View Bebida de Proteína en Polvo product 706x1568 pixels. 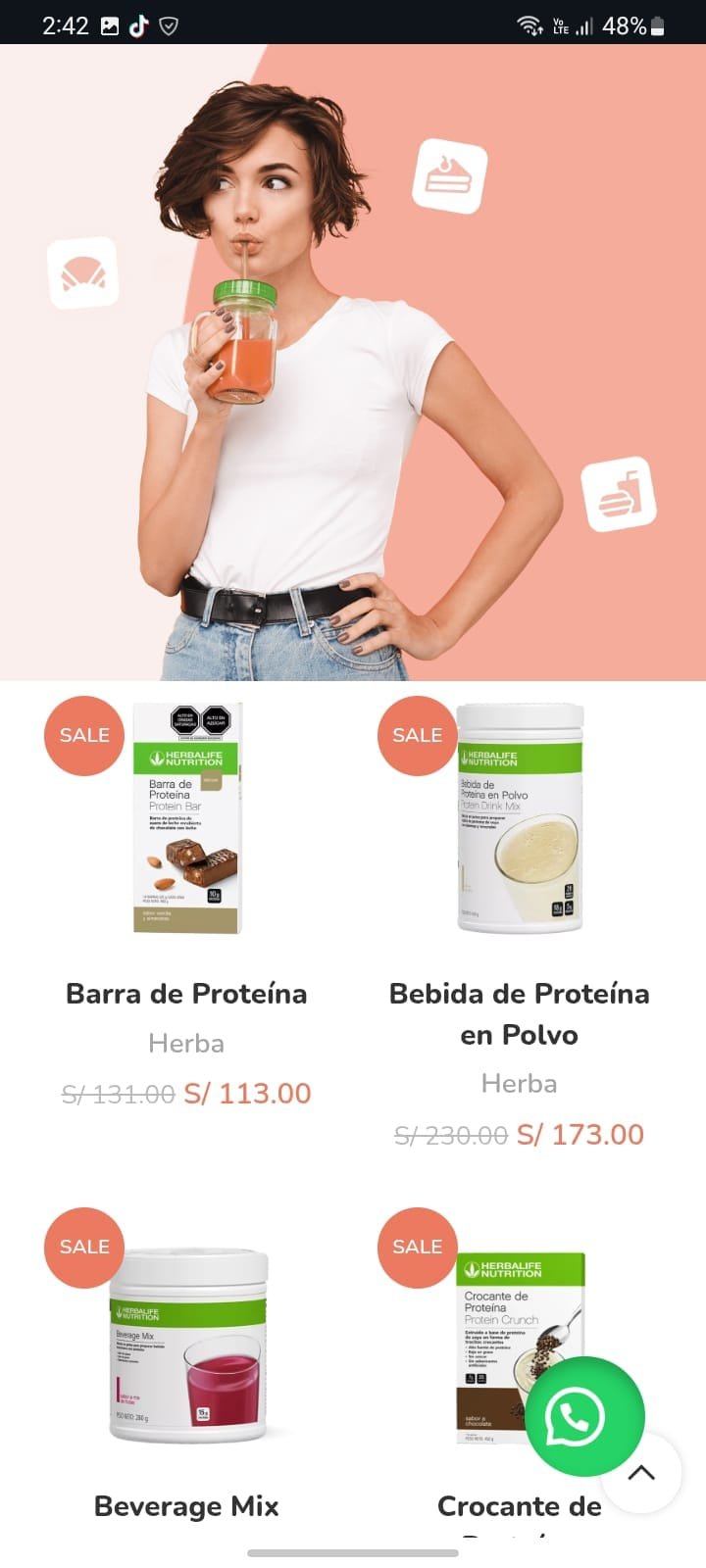519,1013
